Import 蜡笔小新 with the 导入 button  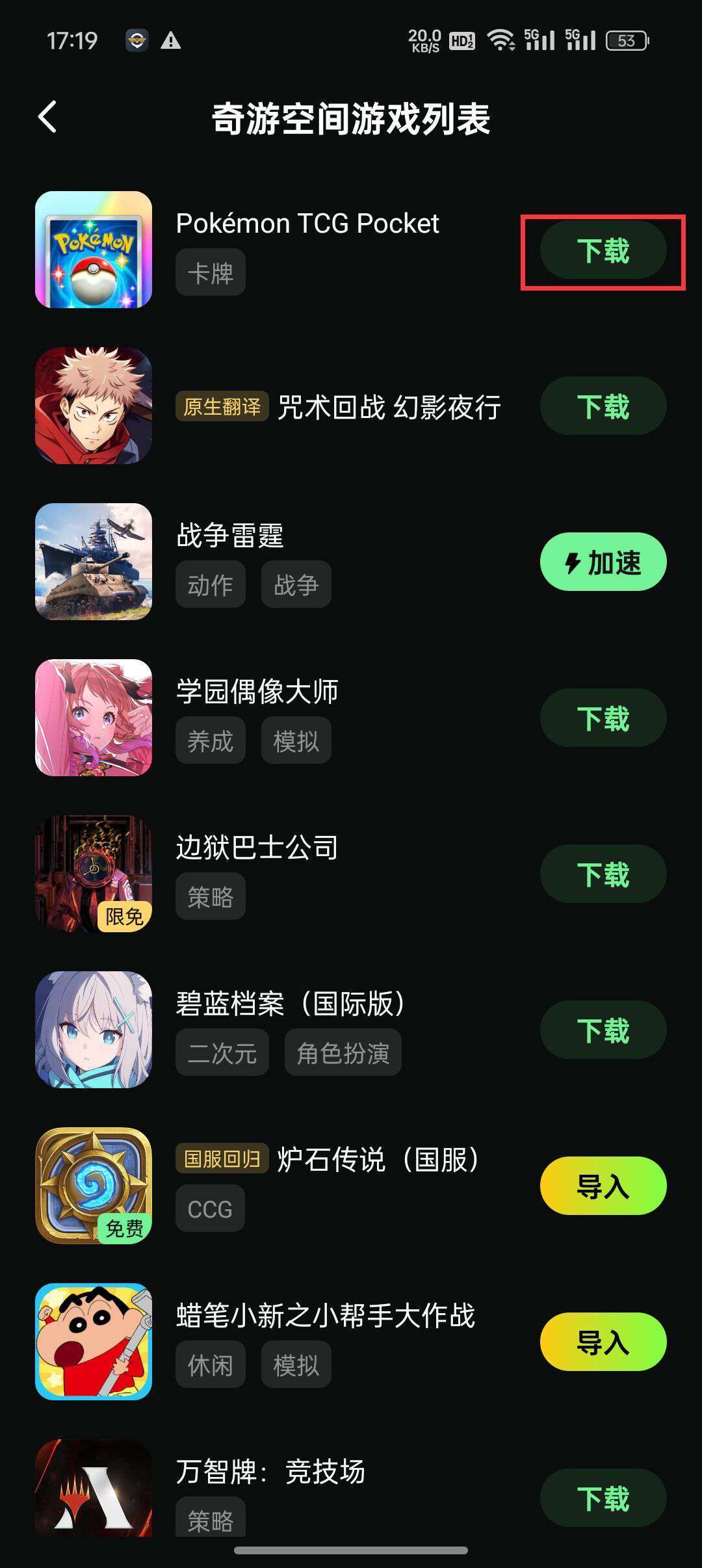coord(603,1342)
